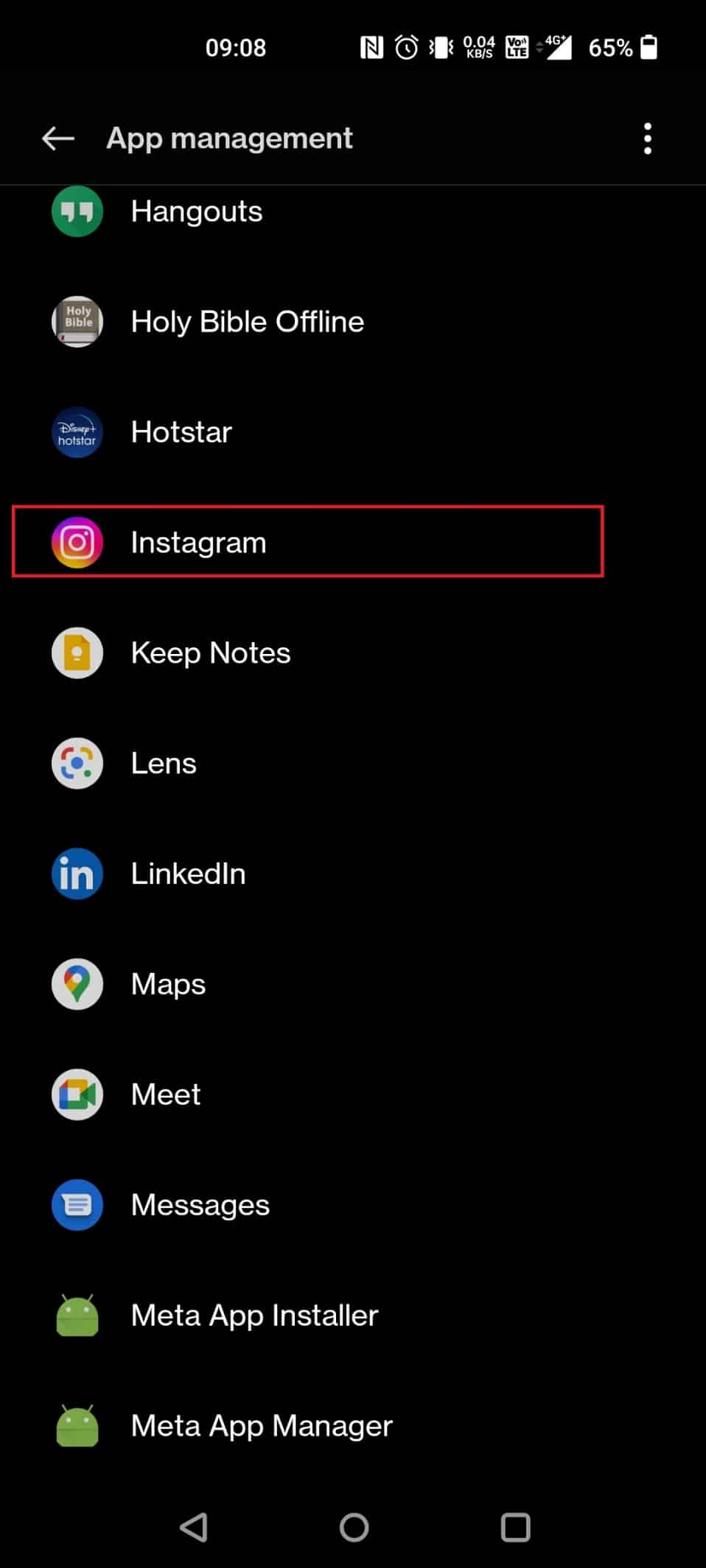Open recent apps from navigation bar
Image resolution: width=706 pixels, height=1568 pixels.
pyautogui.click(x=515, y=1527)
